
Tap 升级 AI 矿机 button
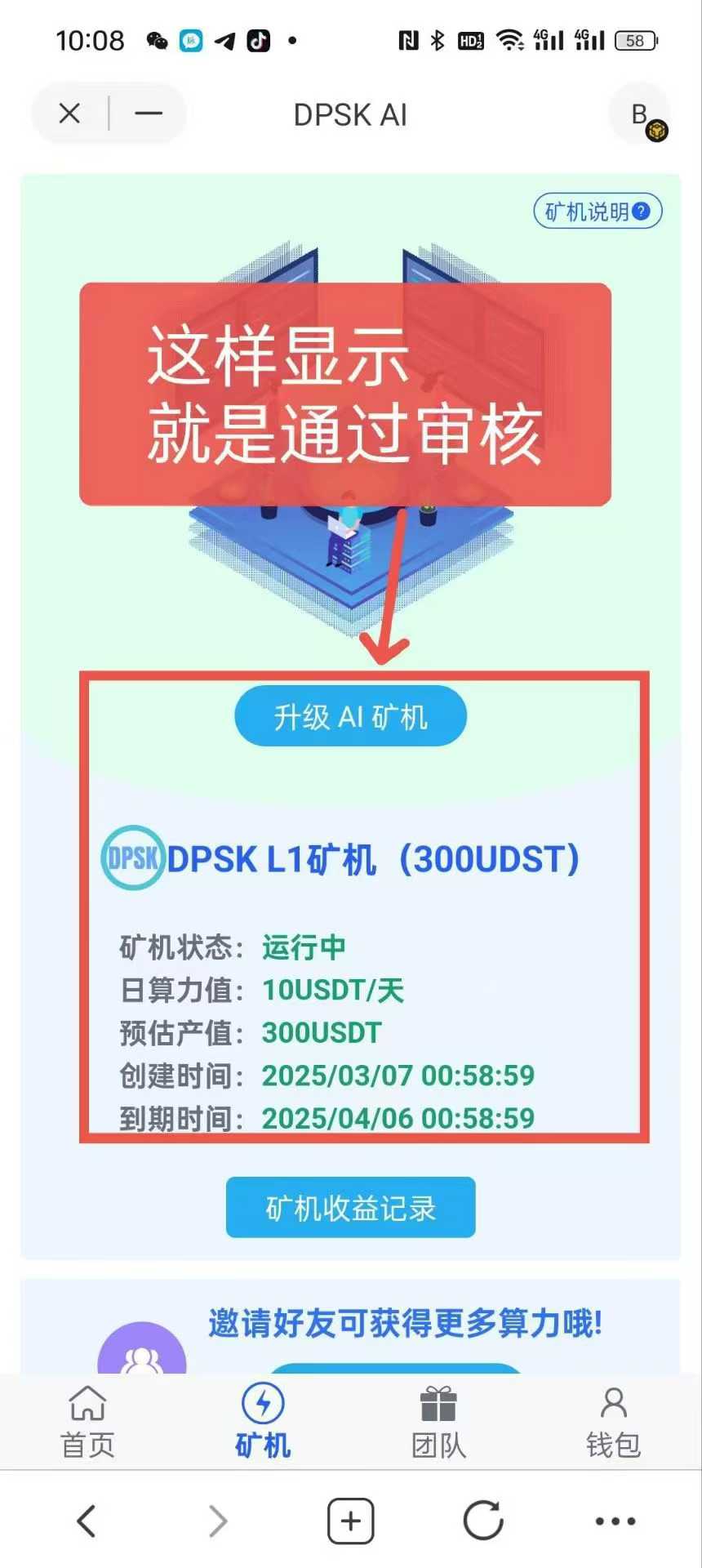(x=350, y=717)
